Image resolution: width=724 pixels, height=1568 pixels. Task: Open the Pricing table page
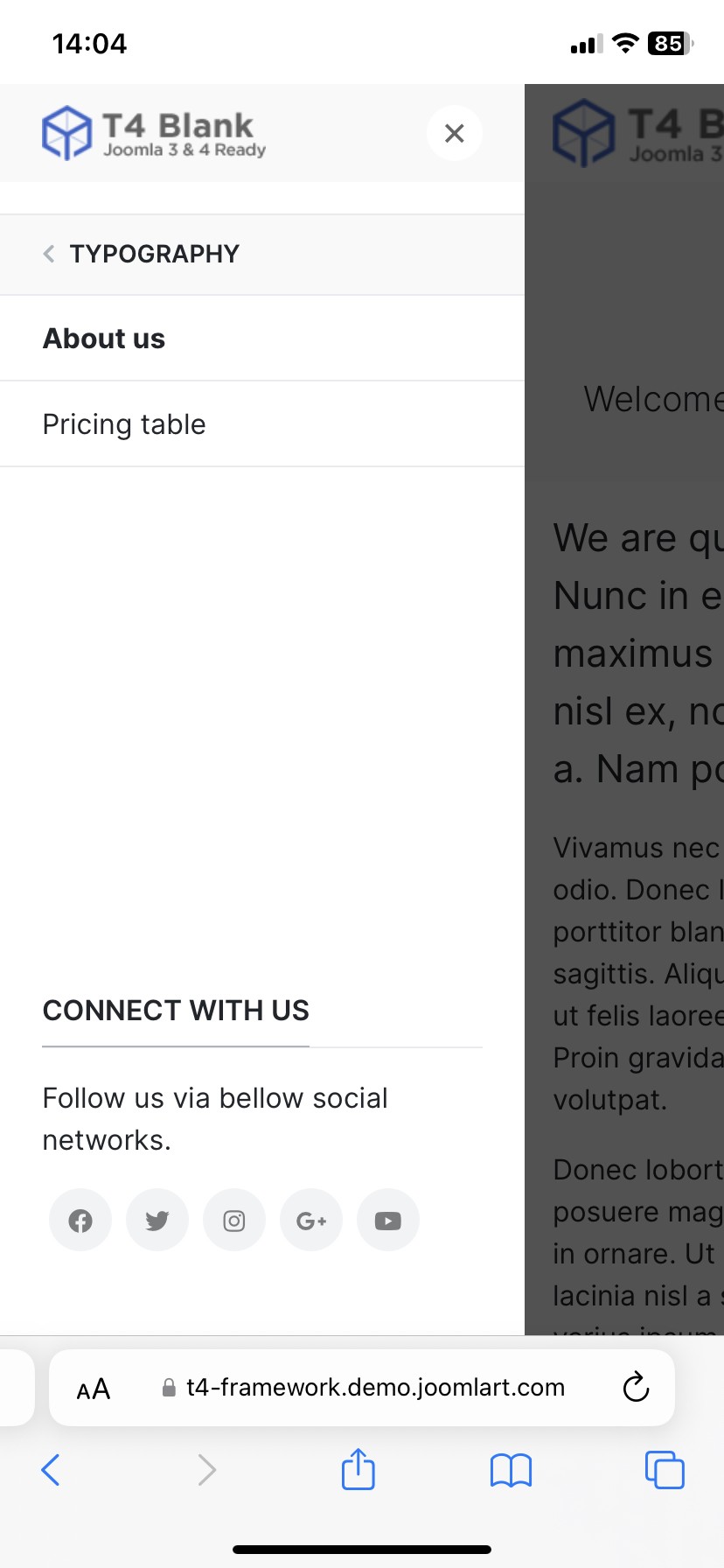click(x=124, y=424)
